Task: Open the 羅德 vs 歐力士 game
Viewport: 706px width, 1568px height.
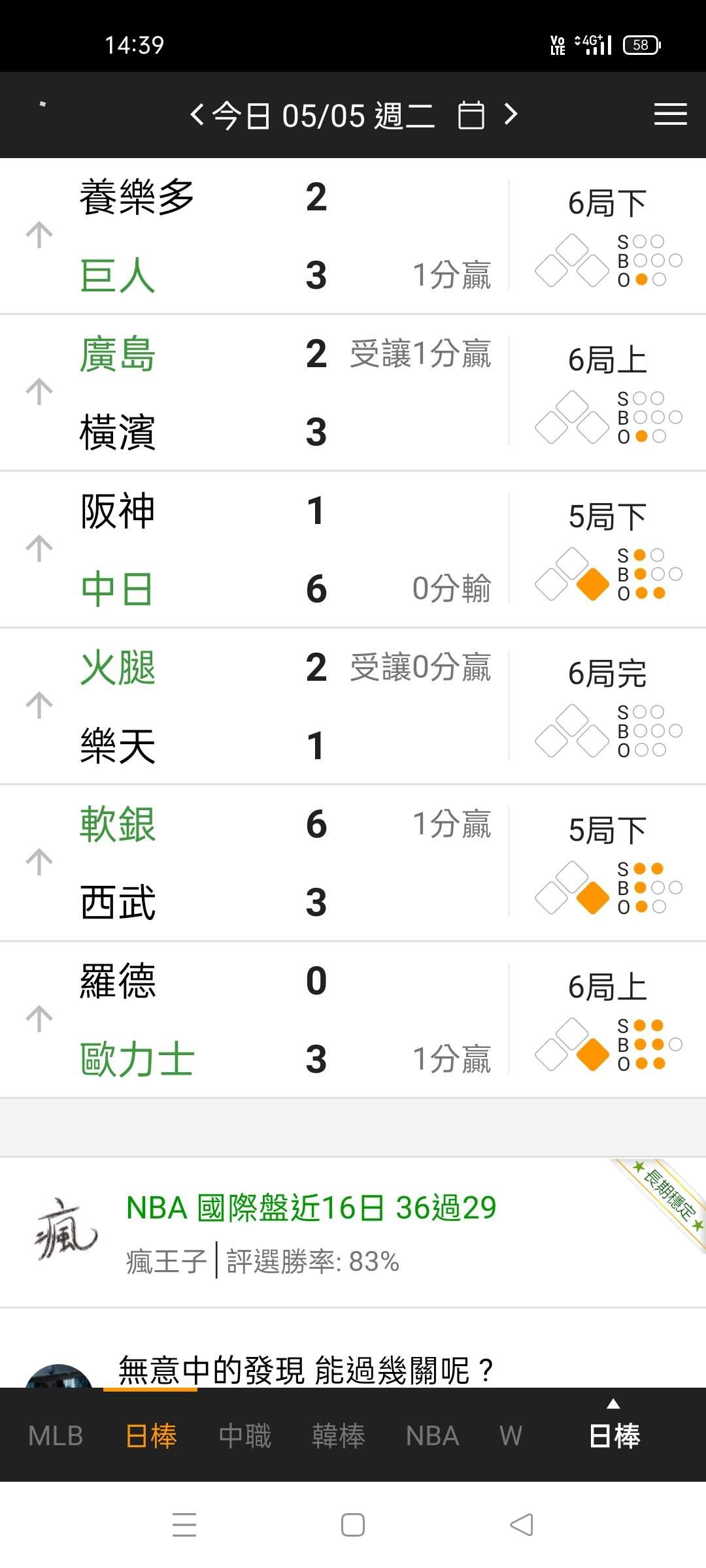Action: point(353,1020)
